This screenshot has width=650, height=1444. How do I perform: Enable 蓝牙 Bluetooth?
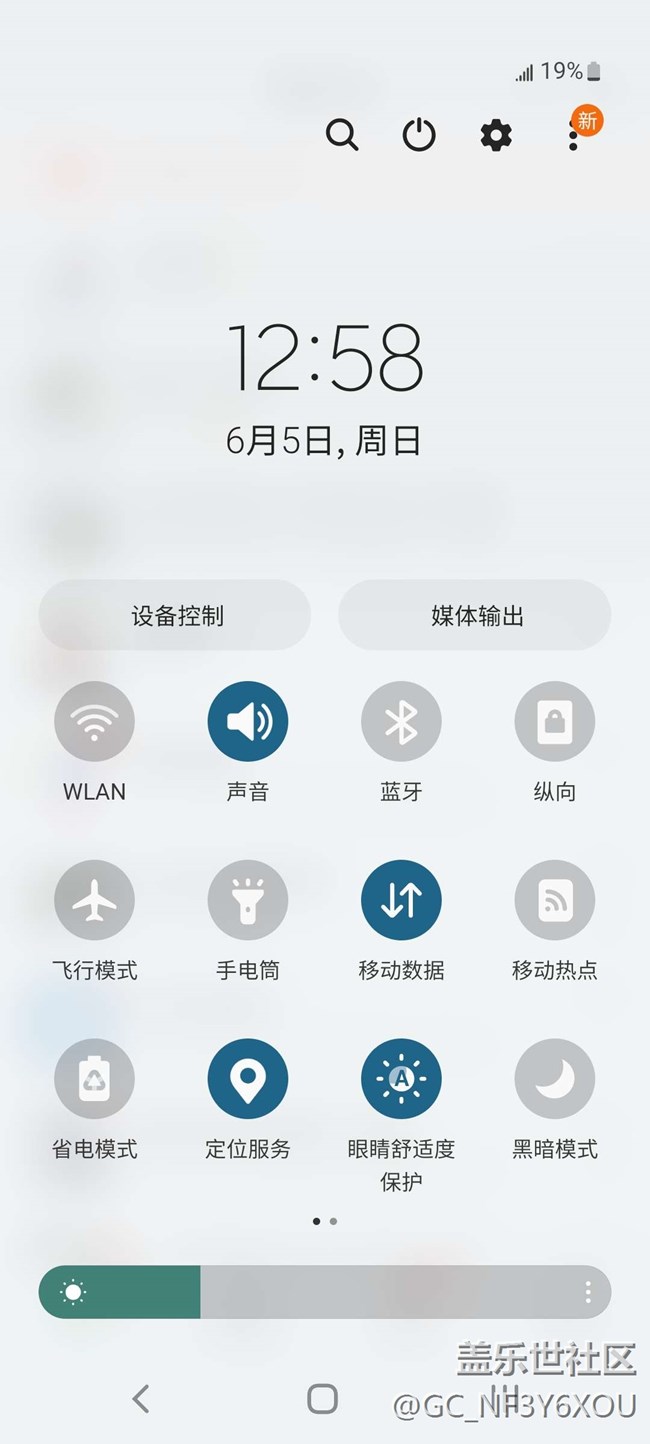click(x=401, y=721)
